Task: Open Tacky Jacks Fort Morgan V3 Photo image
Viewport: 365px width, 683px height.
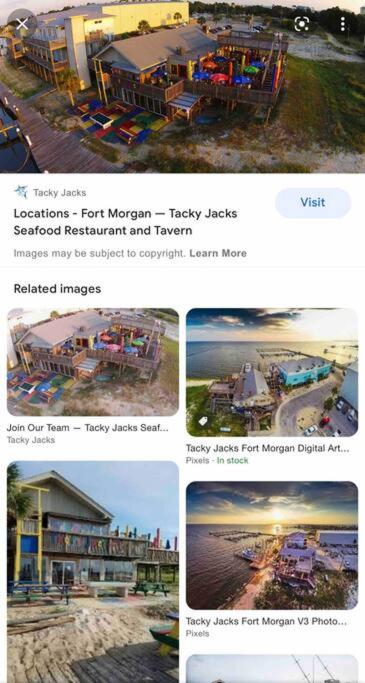Action: click(x=272, y=545)
